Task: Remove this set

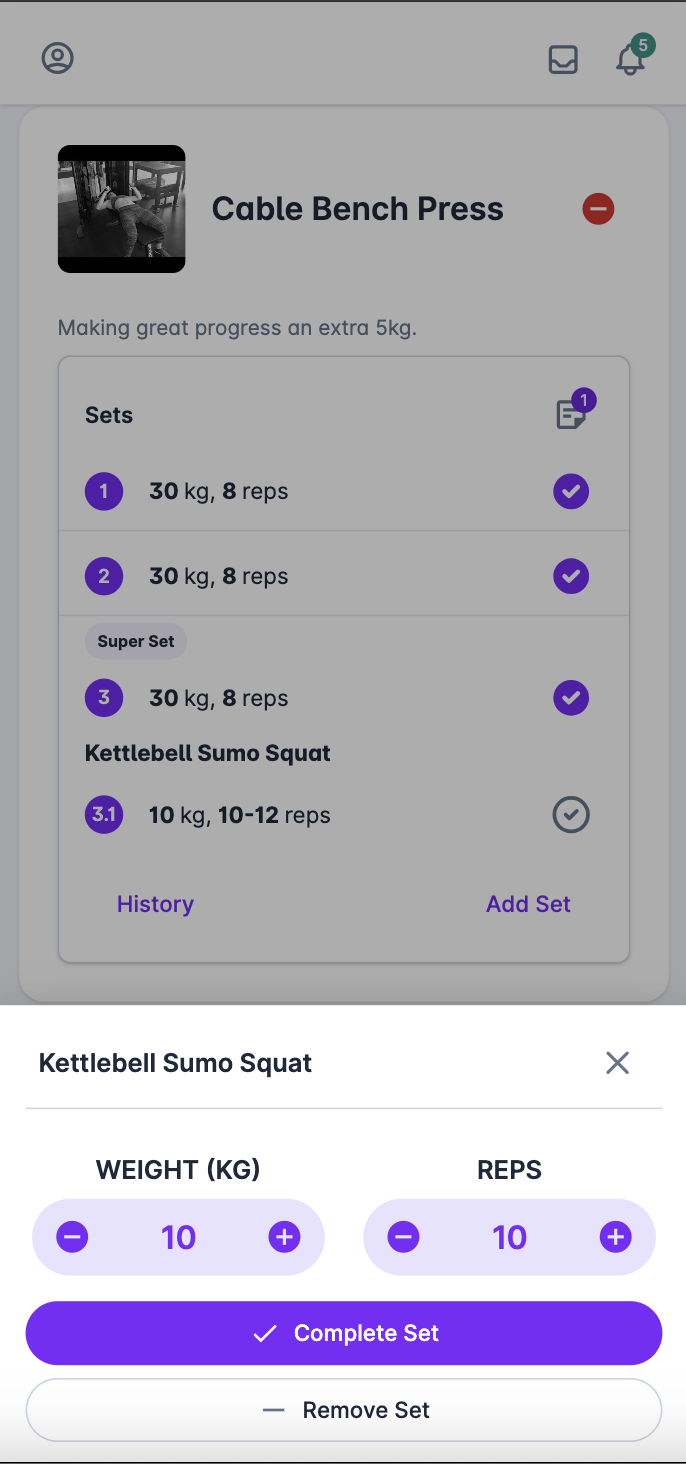Action: [x=344, y=1410]
